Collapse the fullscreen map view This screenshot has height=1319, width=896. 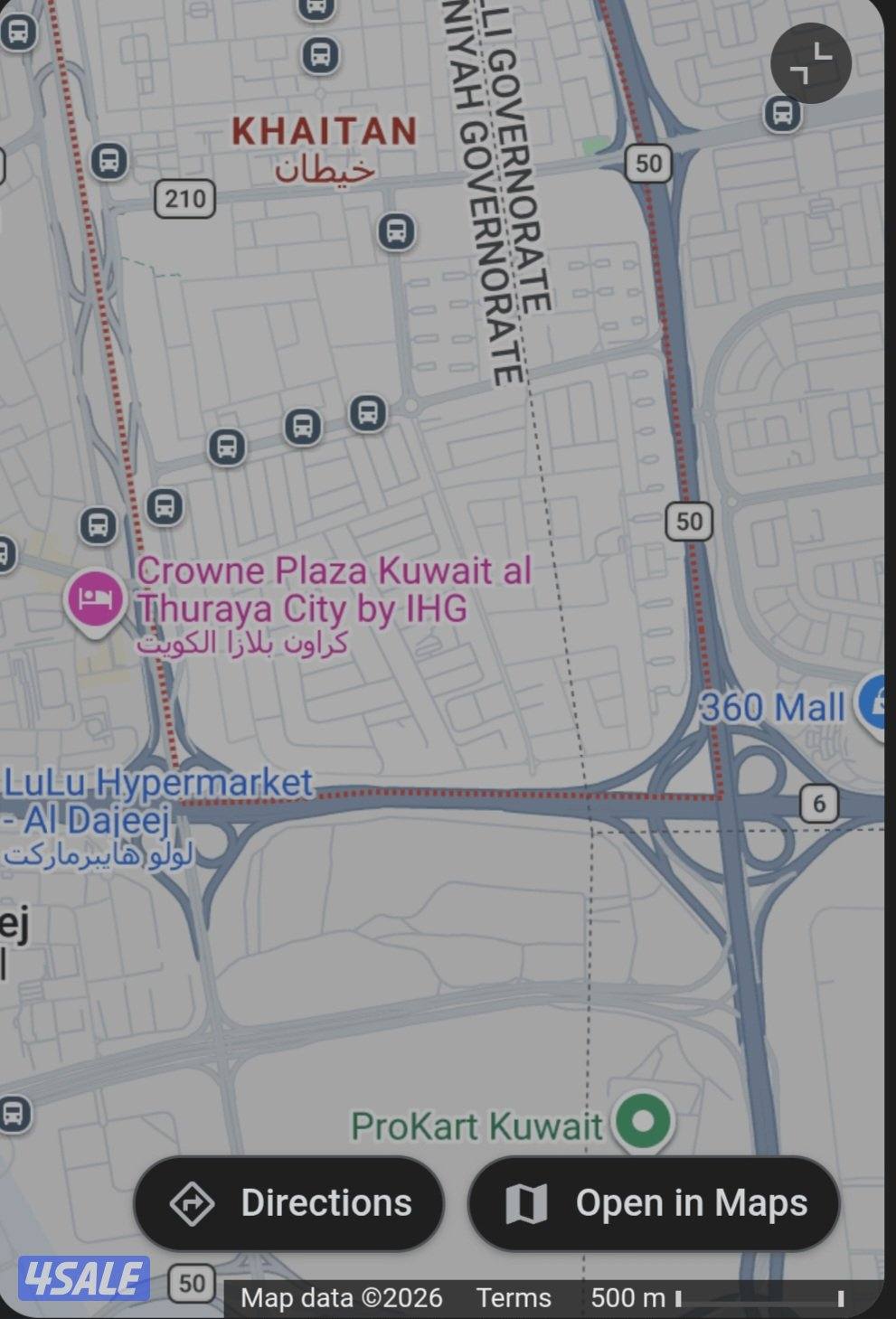click(x=810, y=63)
